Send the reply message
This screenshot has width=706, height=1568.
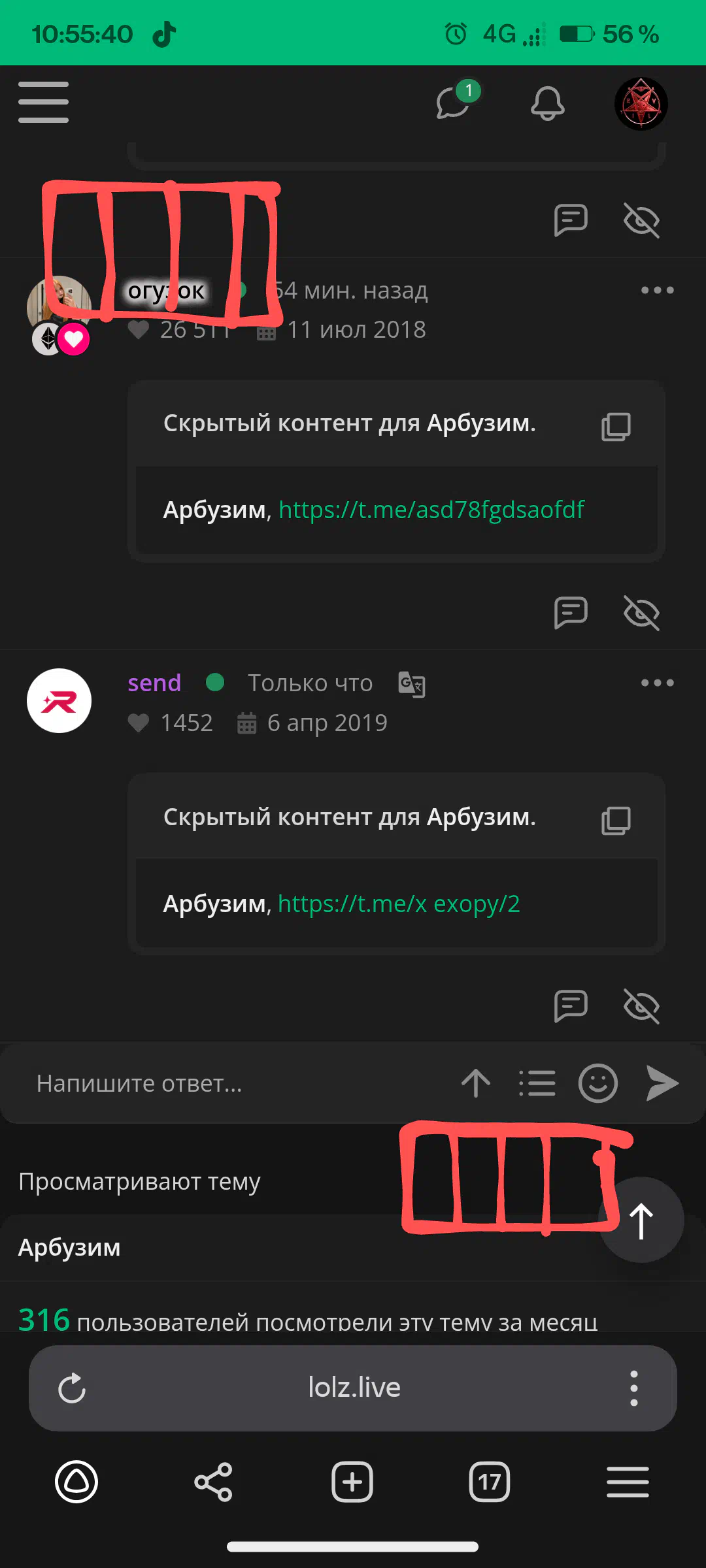[662, 1083]
